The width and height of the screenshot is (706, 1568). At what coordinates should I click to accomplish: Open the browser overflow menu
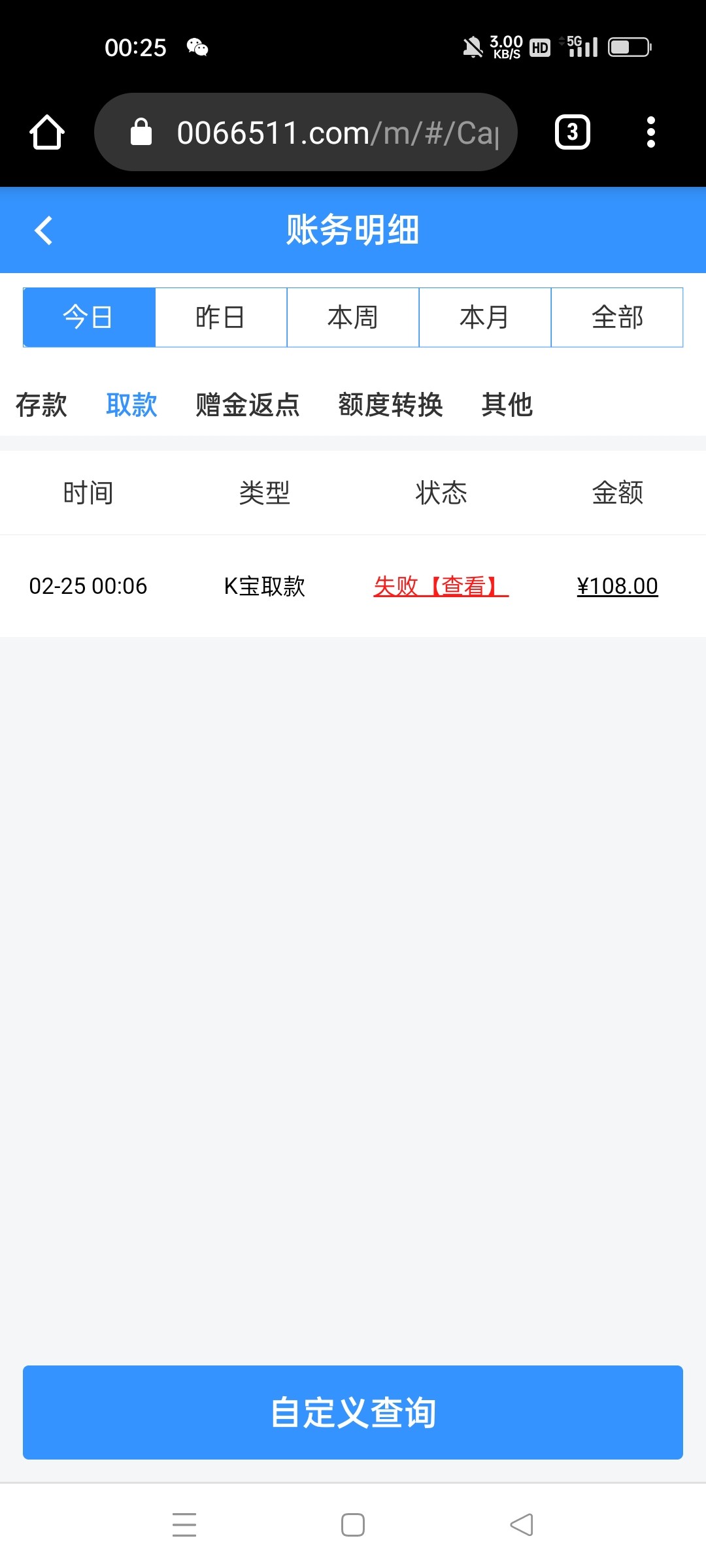coord(650,133)
